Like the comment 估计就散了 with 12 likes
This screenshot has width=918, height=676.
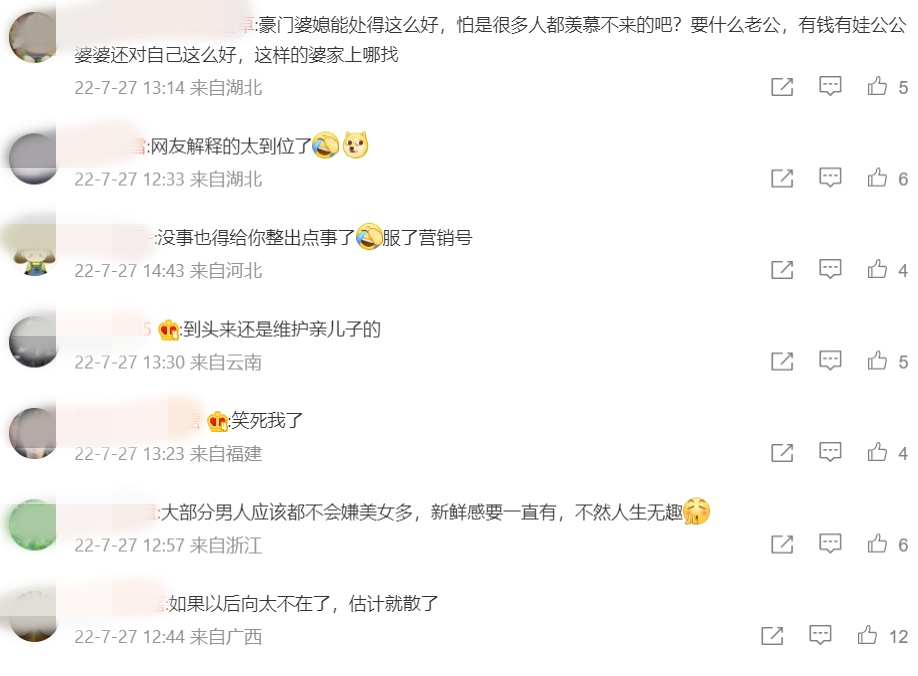pos(867,636)
